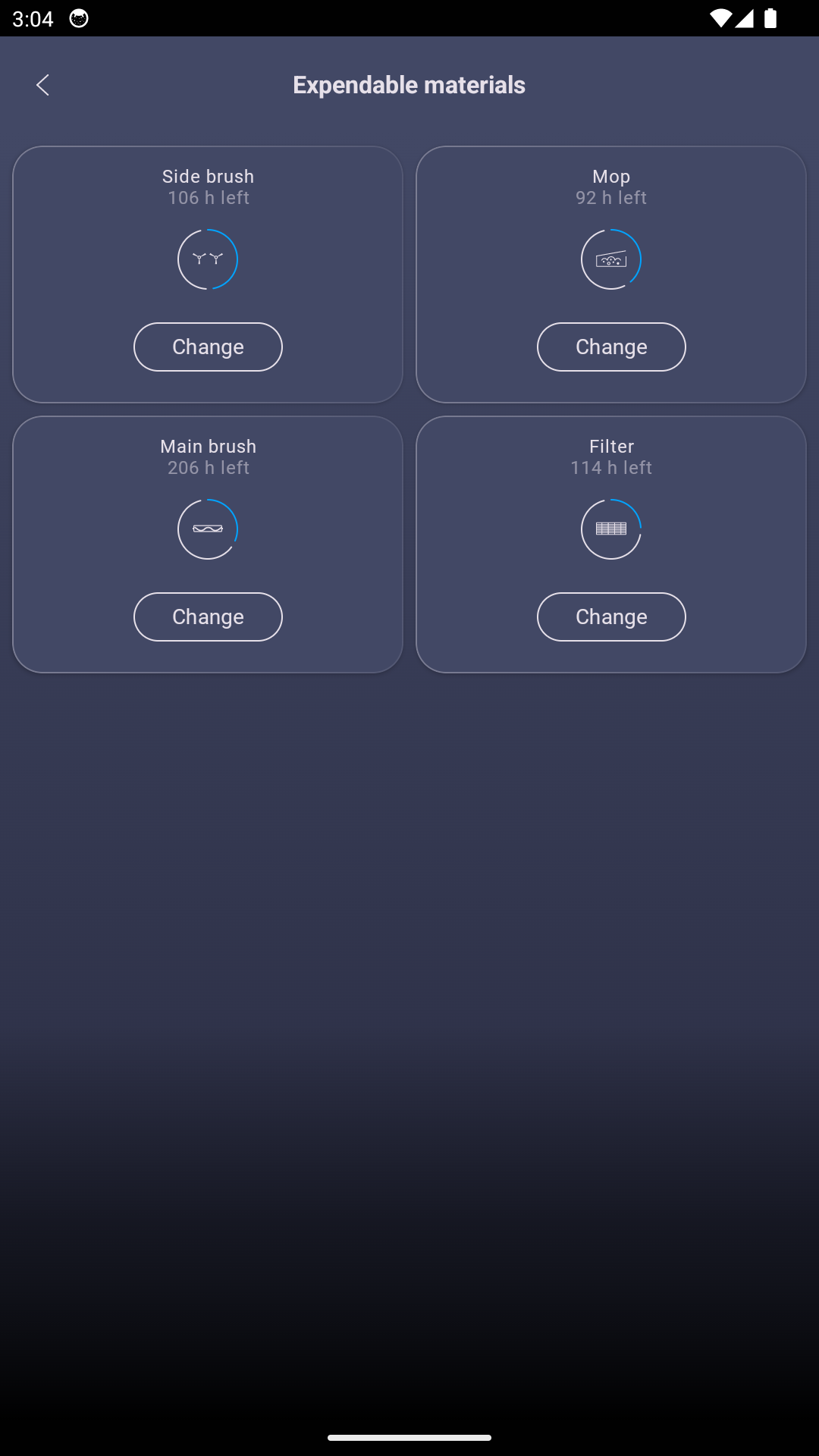The image size is (819, 1456).
Task: Tap Change for the Side brush
Action: [208, 347]
